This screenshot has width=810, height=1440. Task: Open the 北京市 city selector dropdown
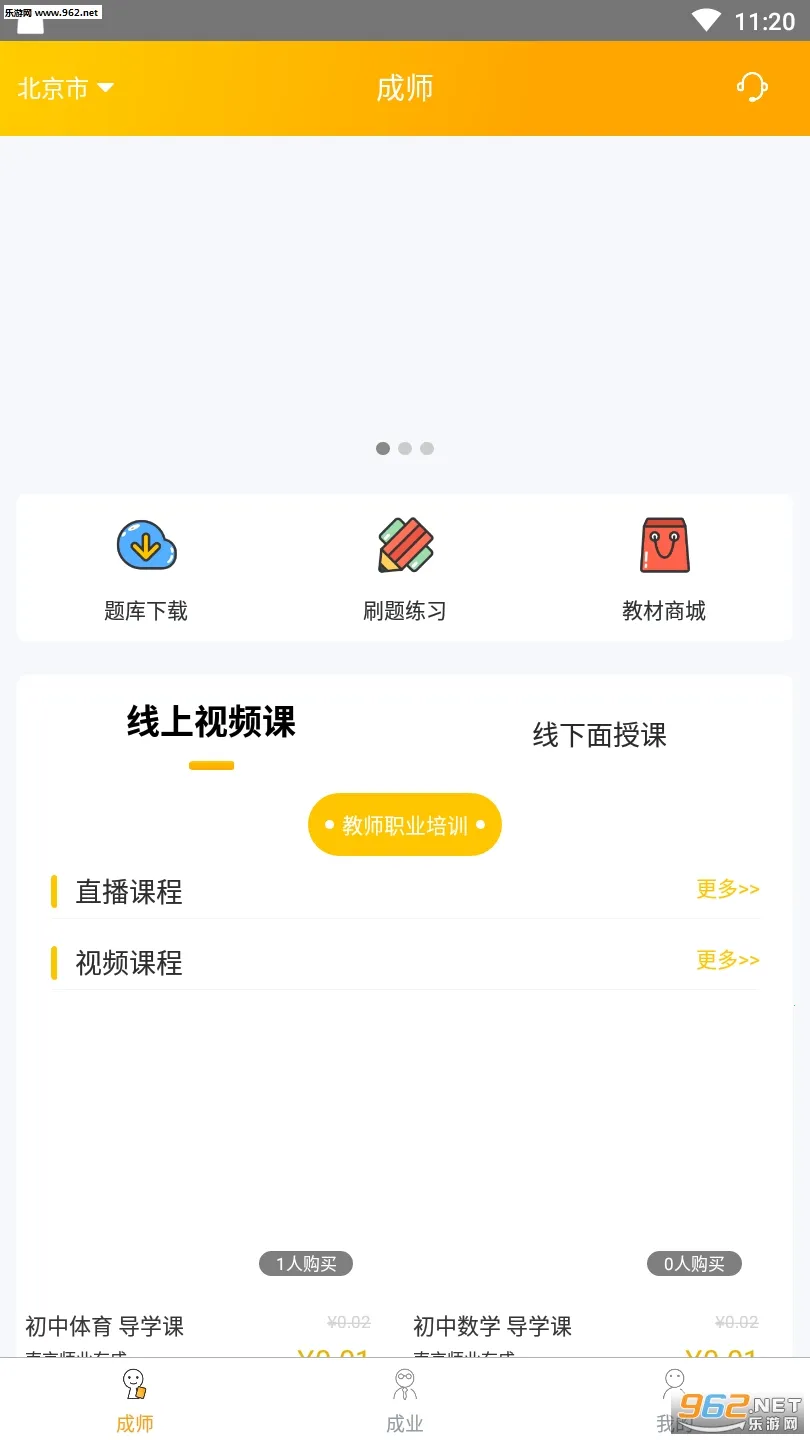pos(66,88)
